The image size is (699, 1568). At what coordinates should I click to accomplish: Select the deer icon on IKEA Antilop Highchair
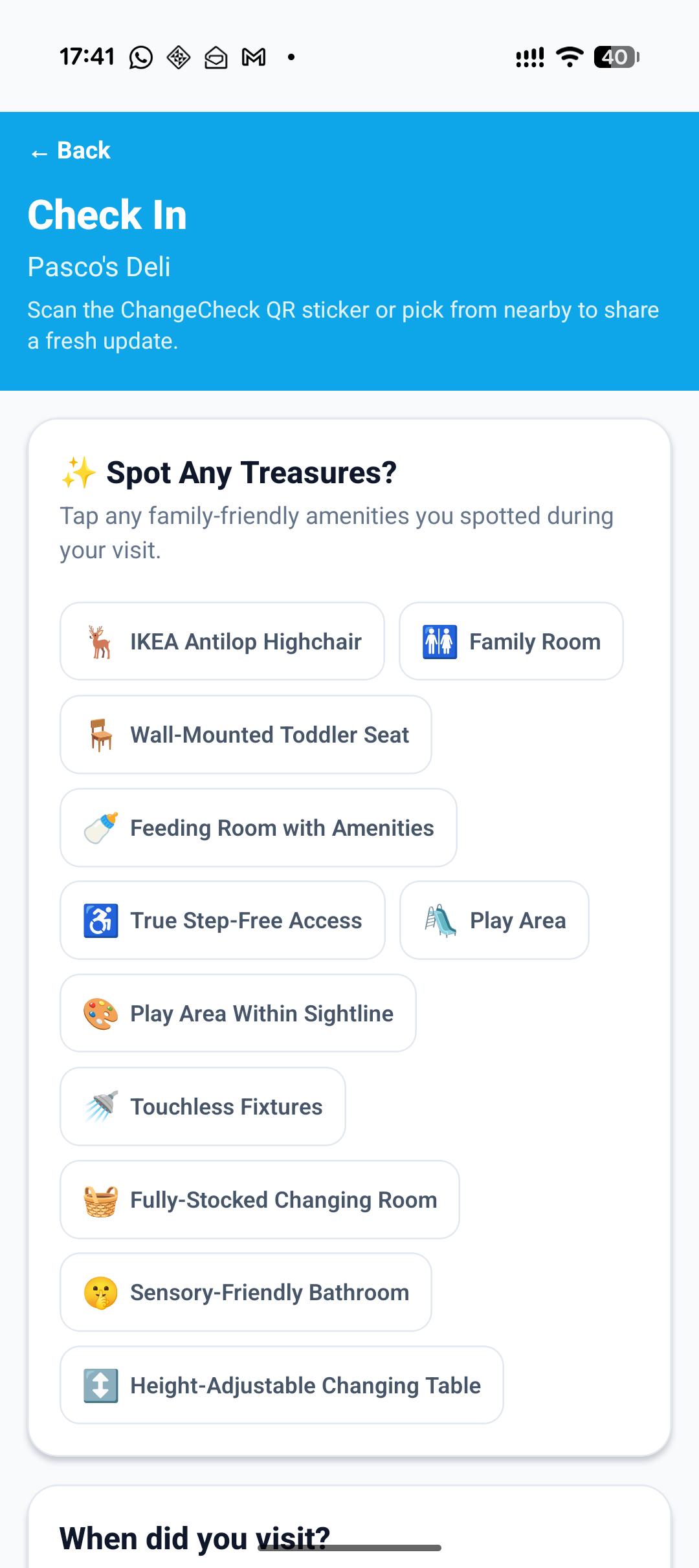tap(99, 641)
